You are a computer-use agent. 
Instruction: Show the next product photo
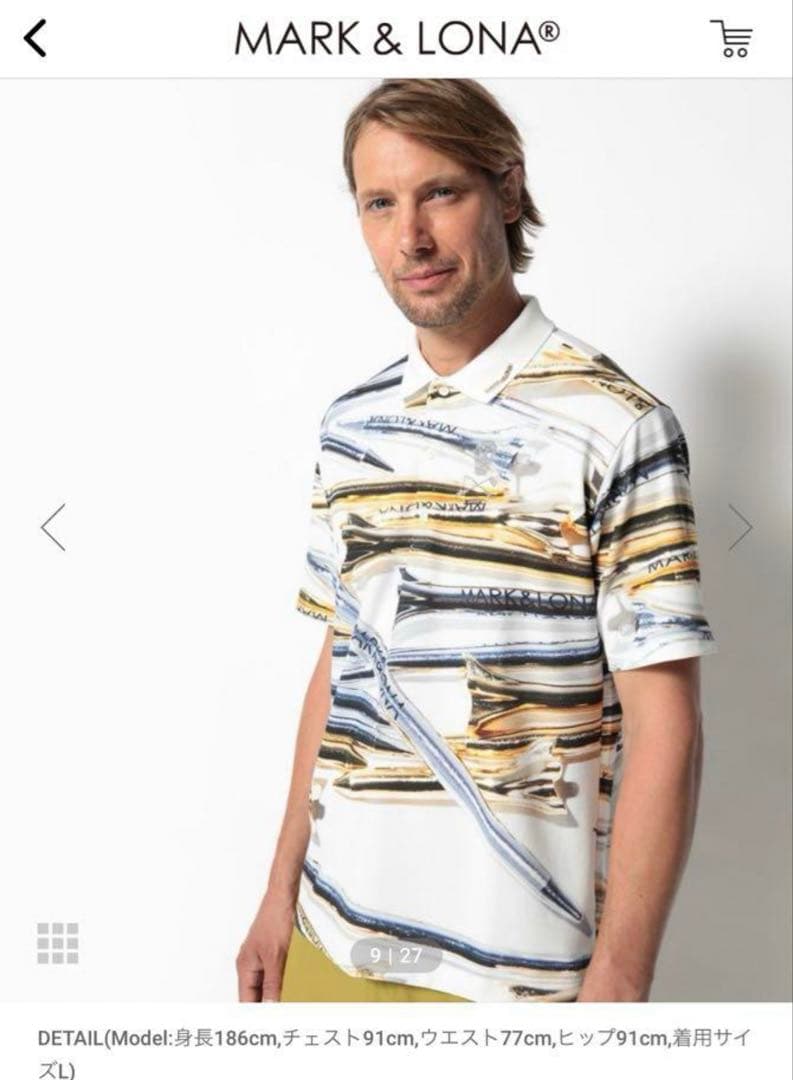tap(740, 526)
